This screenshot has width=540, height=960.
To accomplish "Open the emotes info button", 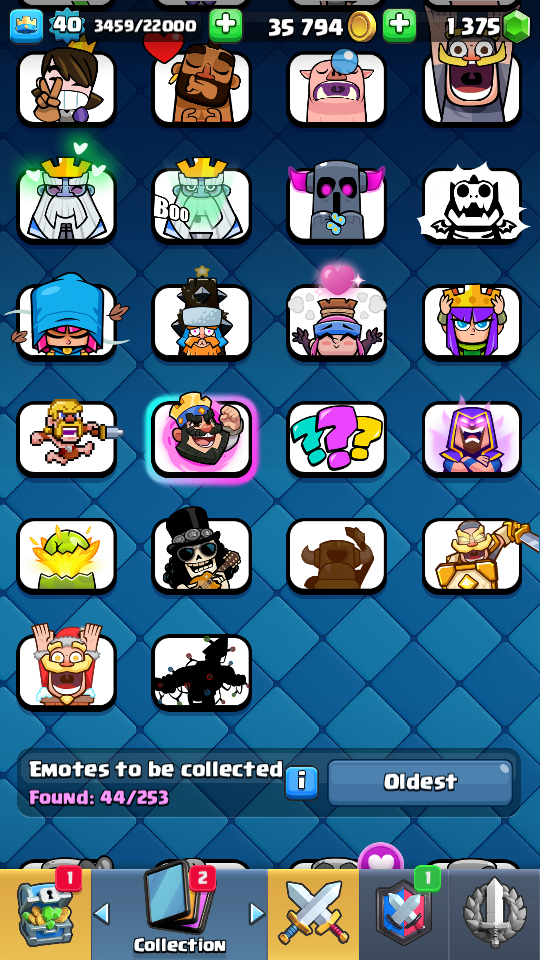I will click(302, 782).
